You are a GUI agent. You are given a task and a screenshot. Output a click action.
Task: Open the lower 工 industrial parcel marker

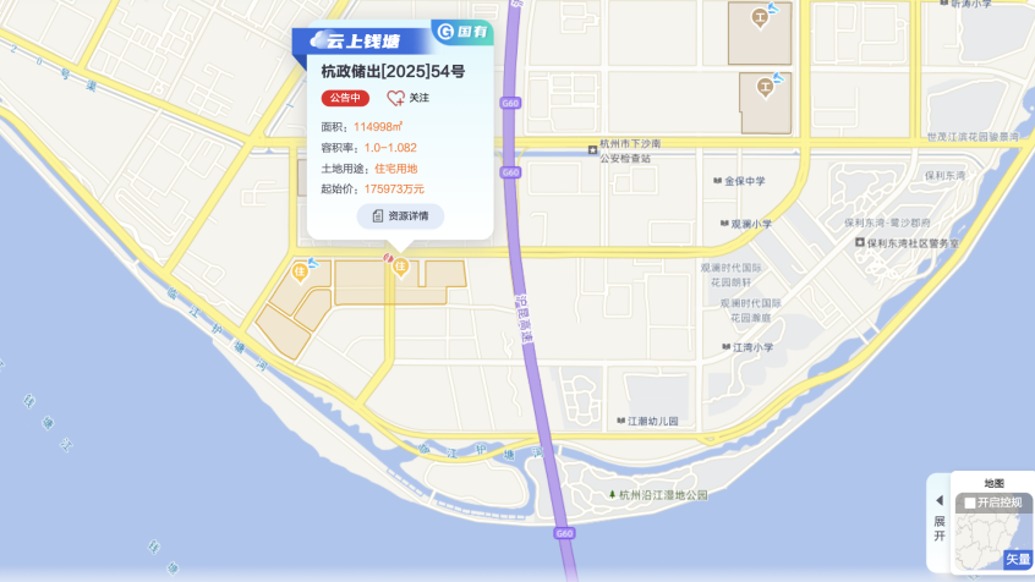(766, 88)
